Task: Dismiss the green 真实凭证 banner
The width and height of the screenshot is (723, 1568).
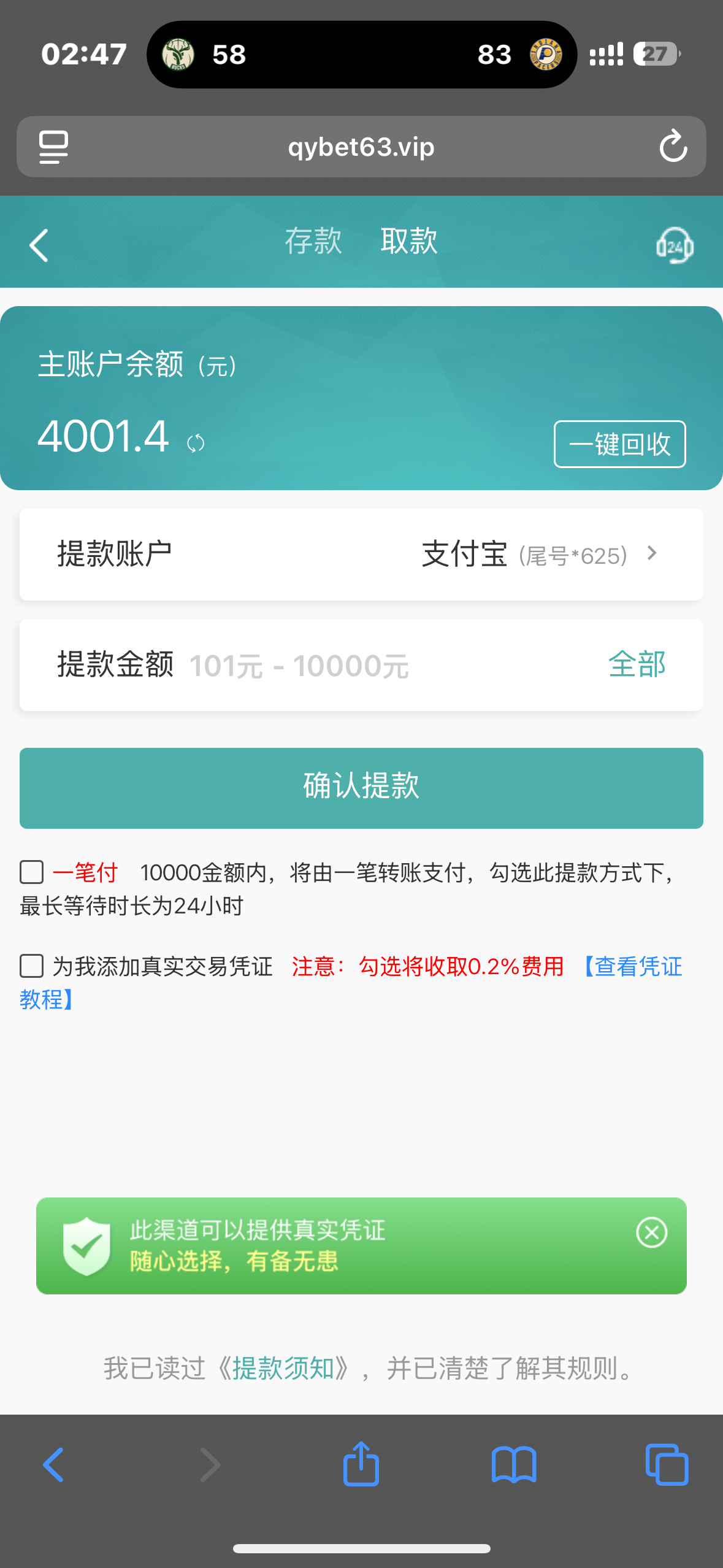Action: (651, 1232)
